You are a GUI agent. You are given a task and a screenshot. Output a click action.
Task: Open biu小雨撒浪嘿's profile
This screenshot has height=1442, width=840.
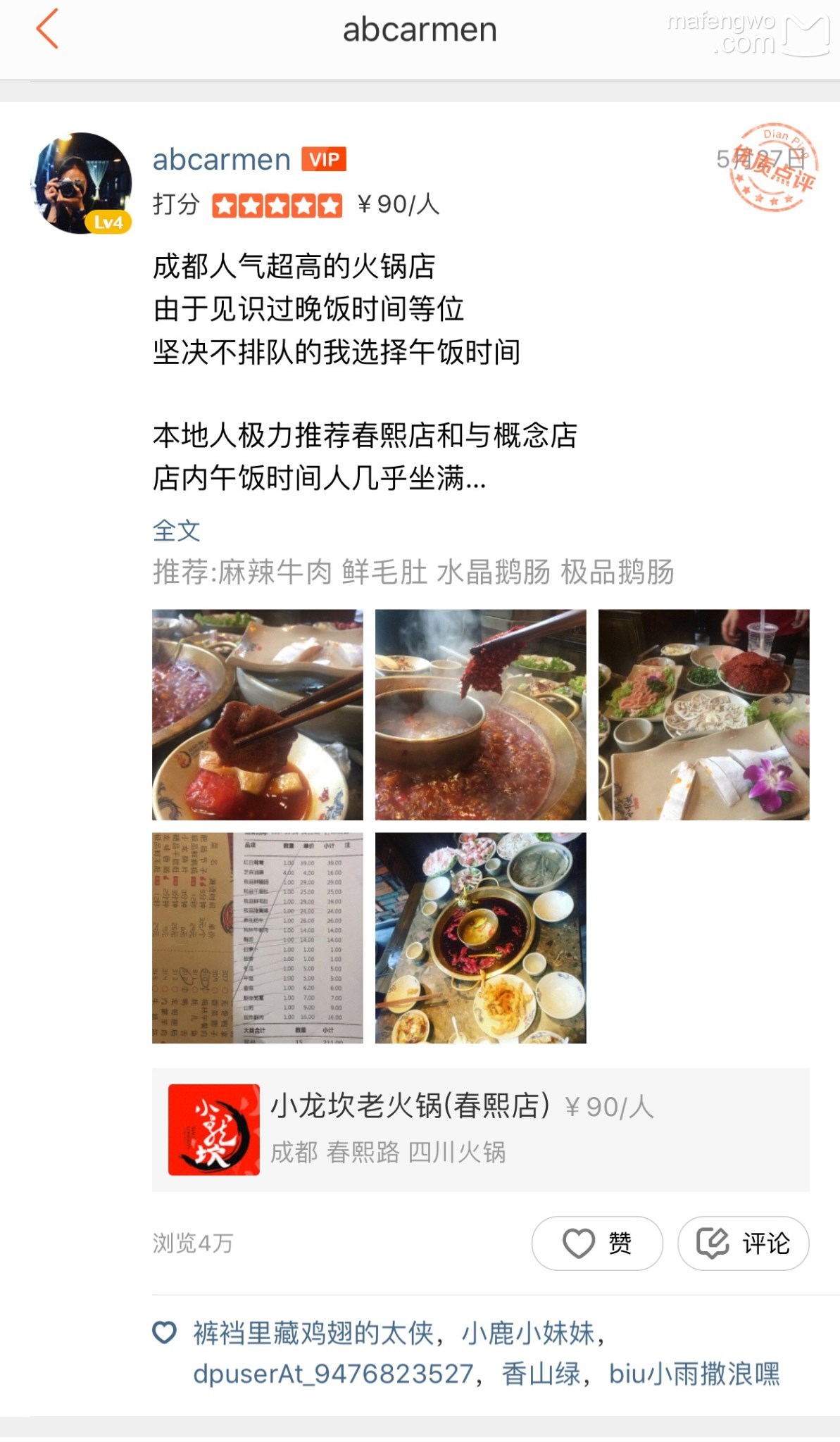coord(694,1374)
